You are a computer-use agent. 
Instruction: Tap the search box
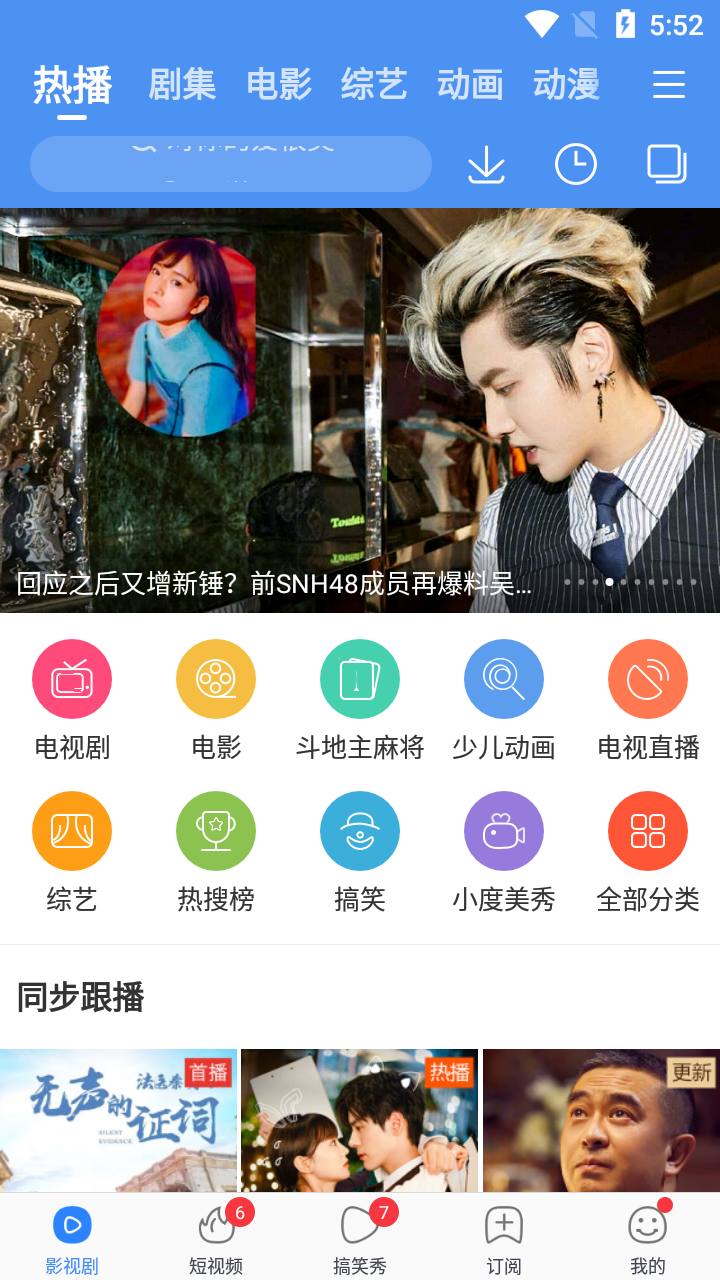click(x=230, y=164)
